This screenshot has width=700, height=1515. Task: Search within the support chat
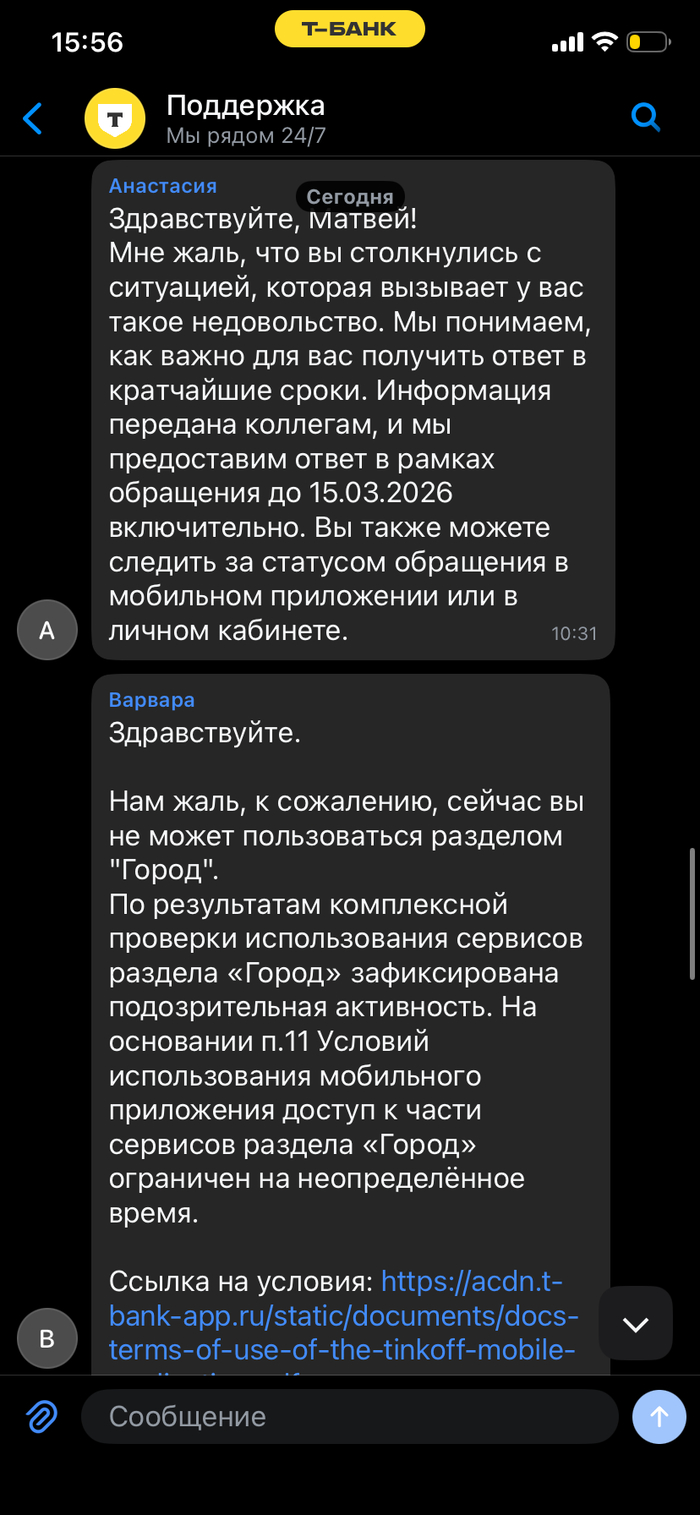pos(646,118)
